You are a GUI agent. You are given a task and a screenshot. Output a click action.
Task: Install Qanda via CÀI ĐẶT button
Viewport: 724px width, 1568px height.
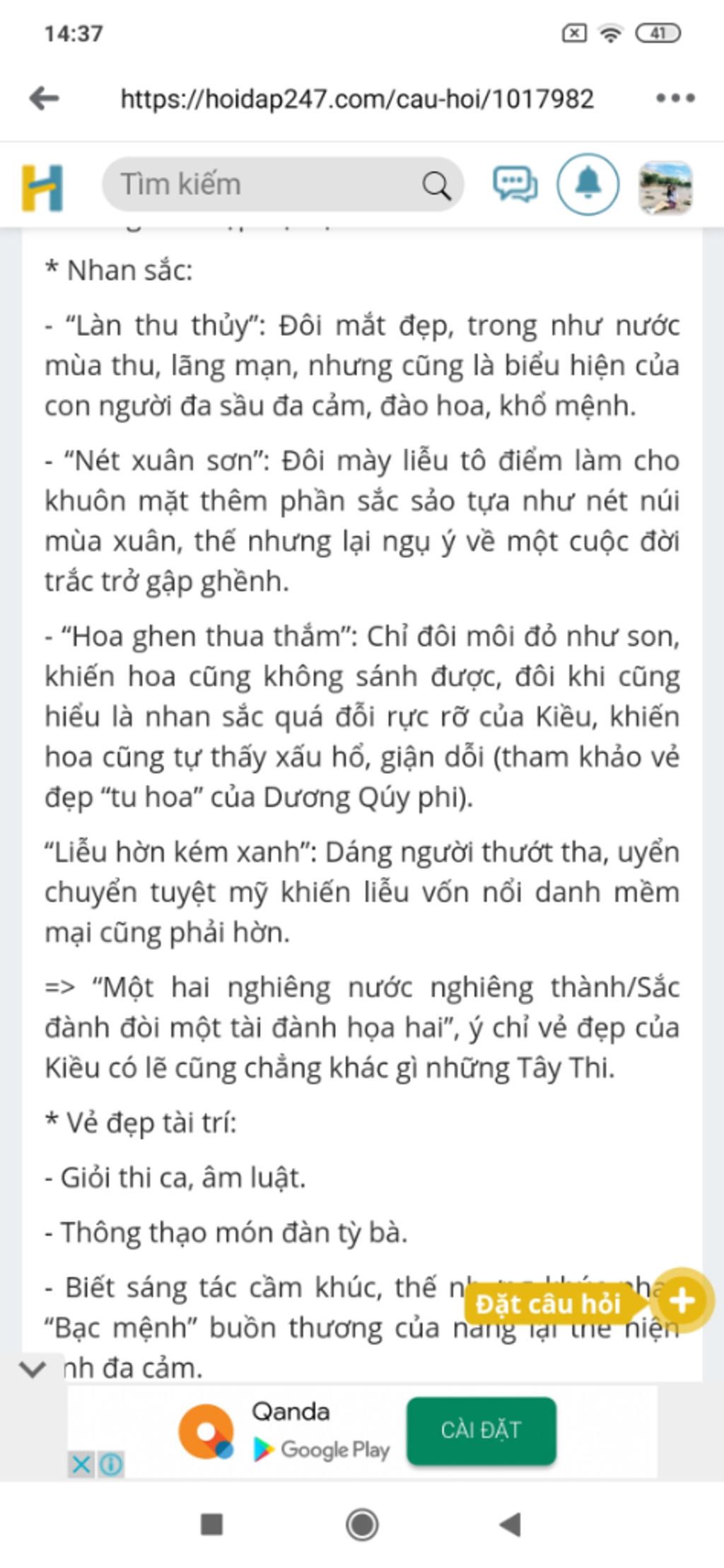coord(481,1429)
